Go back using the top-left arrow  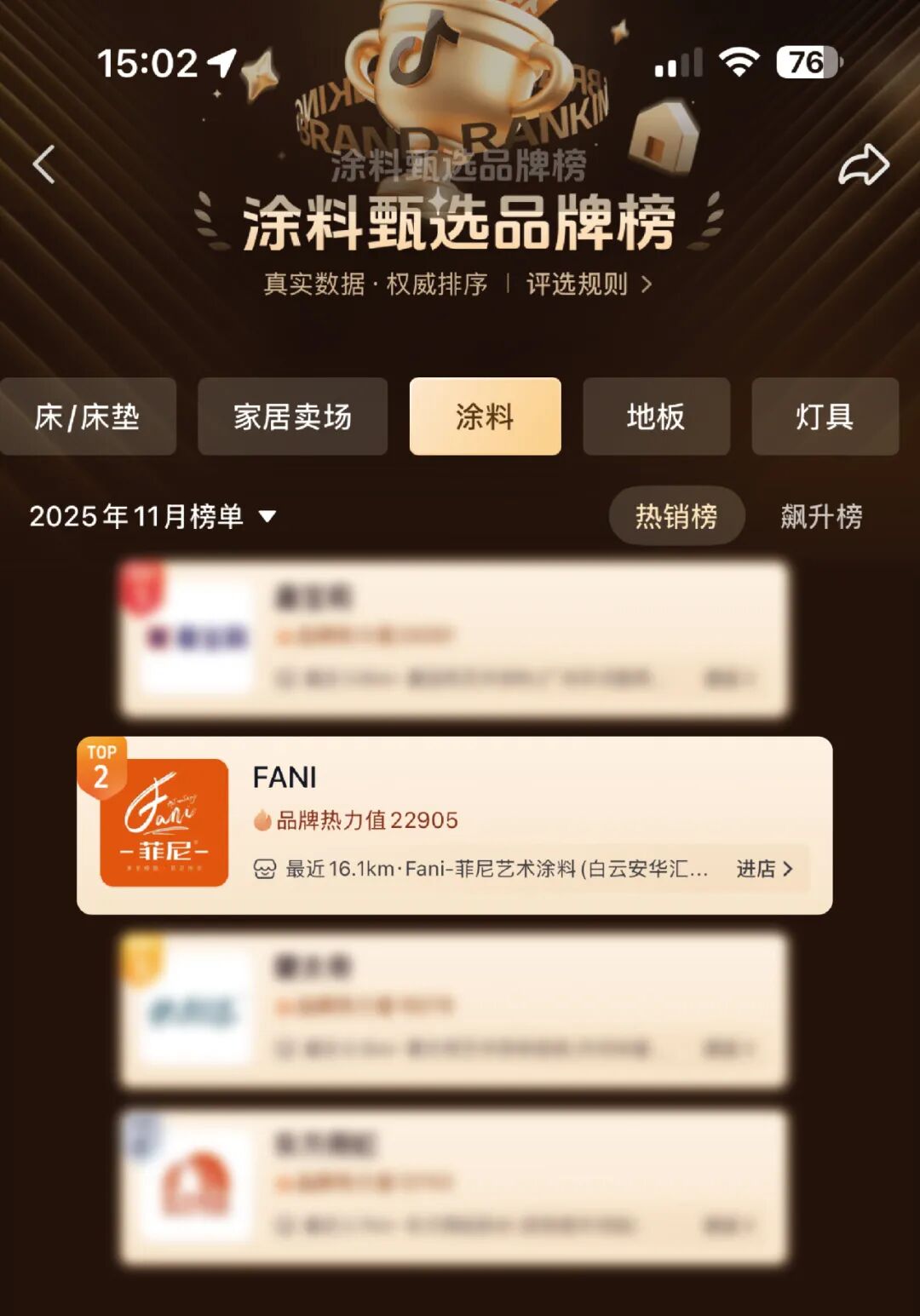(x=44, y=164)
